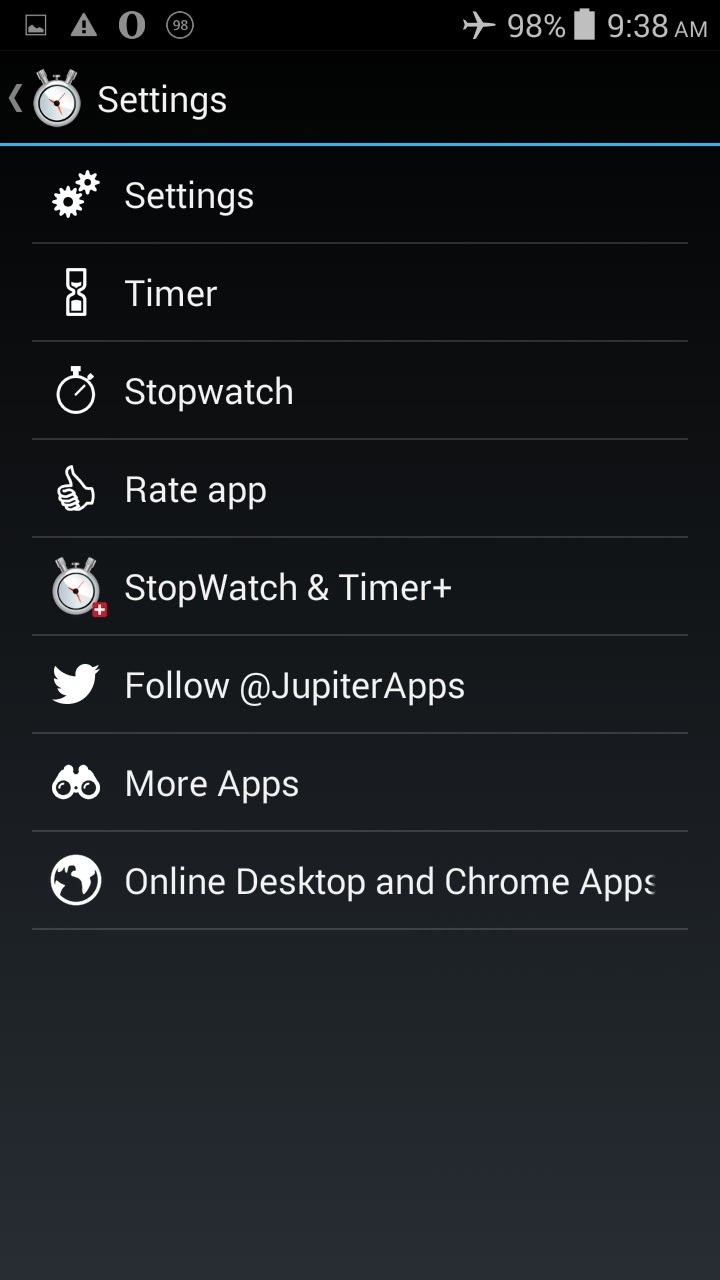Open StopWatch & Timer+ app icon

75,586
